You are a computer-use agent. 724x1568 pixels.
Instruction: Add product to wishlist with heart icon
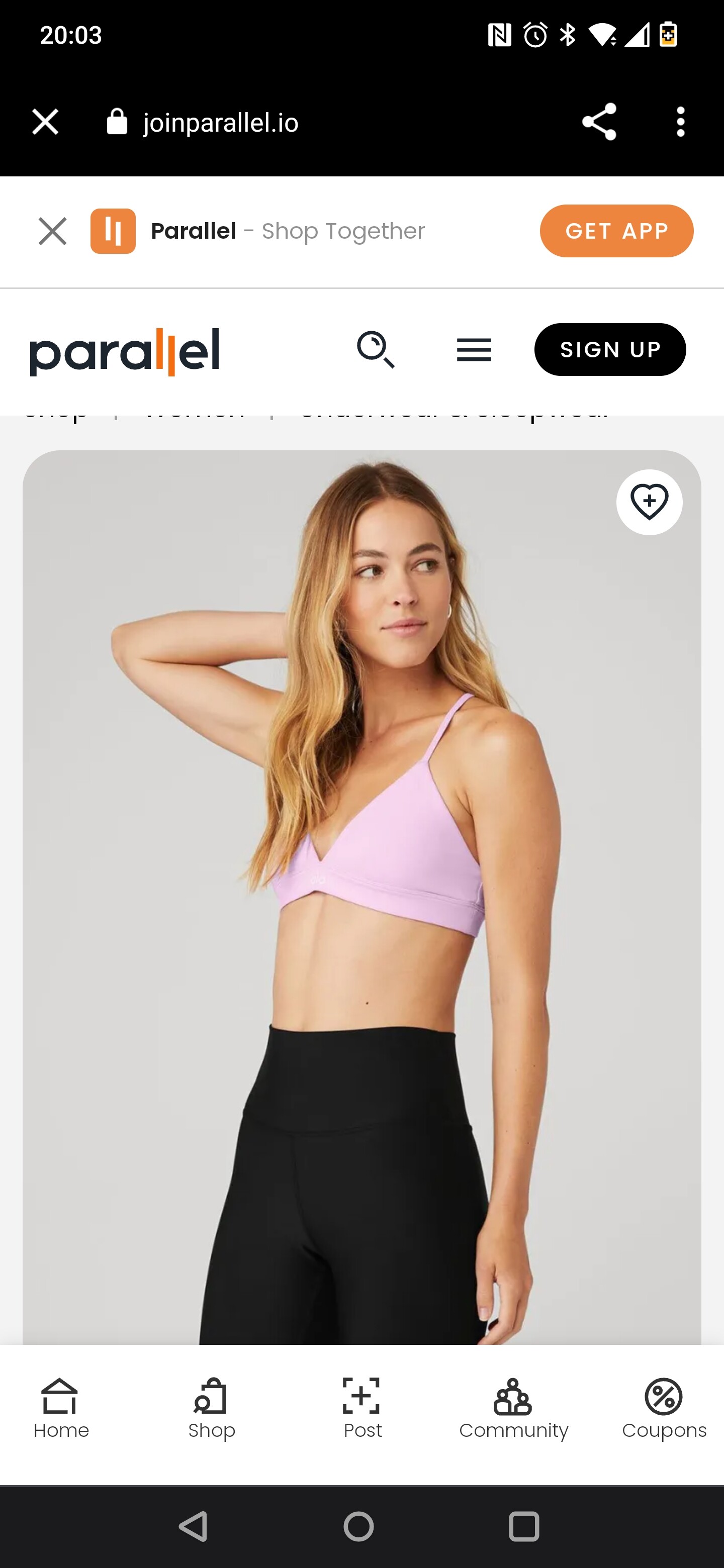[649, 502]
